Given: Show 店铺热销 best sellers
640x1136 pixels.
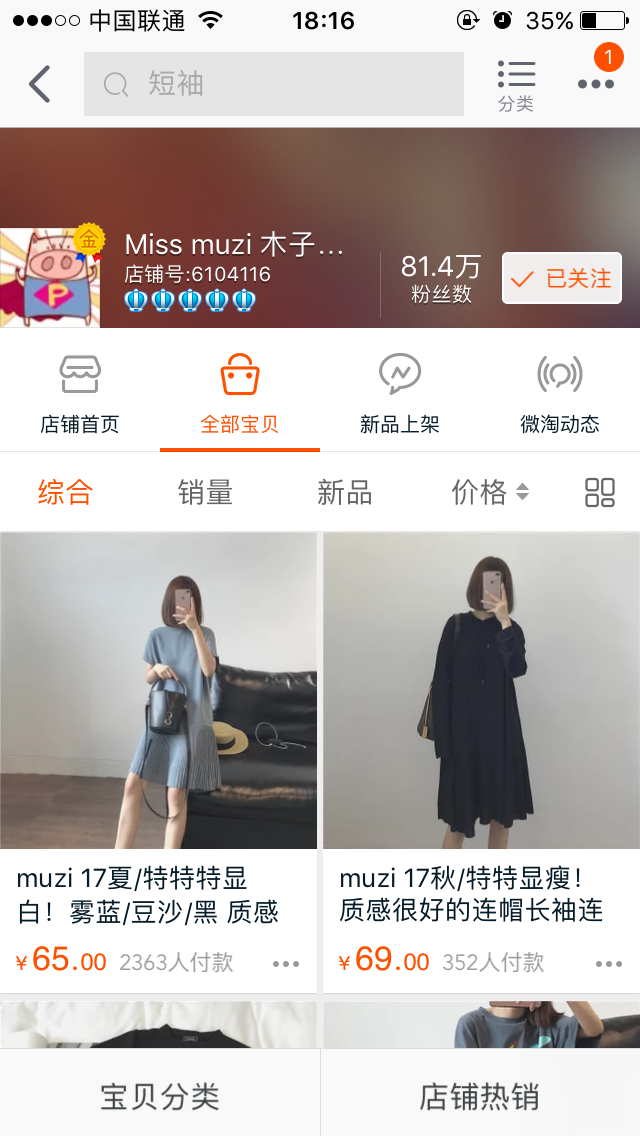Looking at the screenshot, I should (480, 1096).
